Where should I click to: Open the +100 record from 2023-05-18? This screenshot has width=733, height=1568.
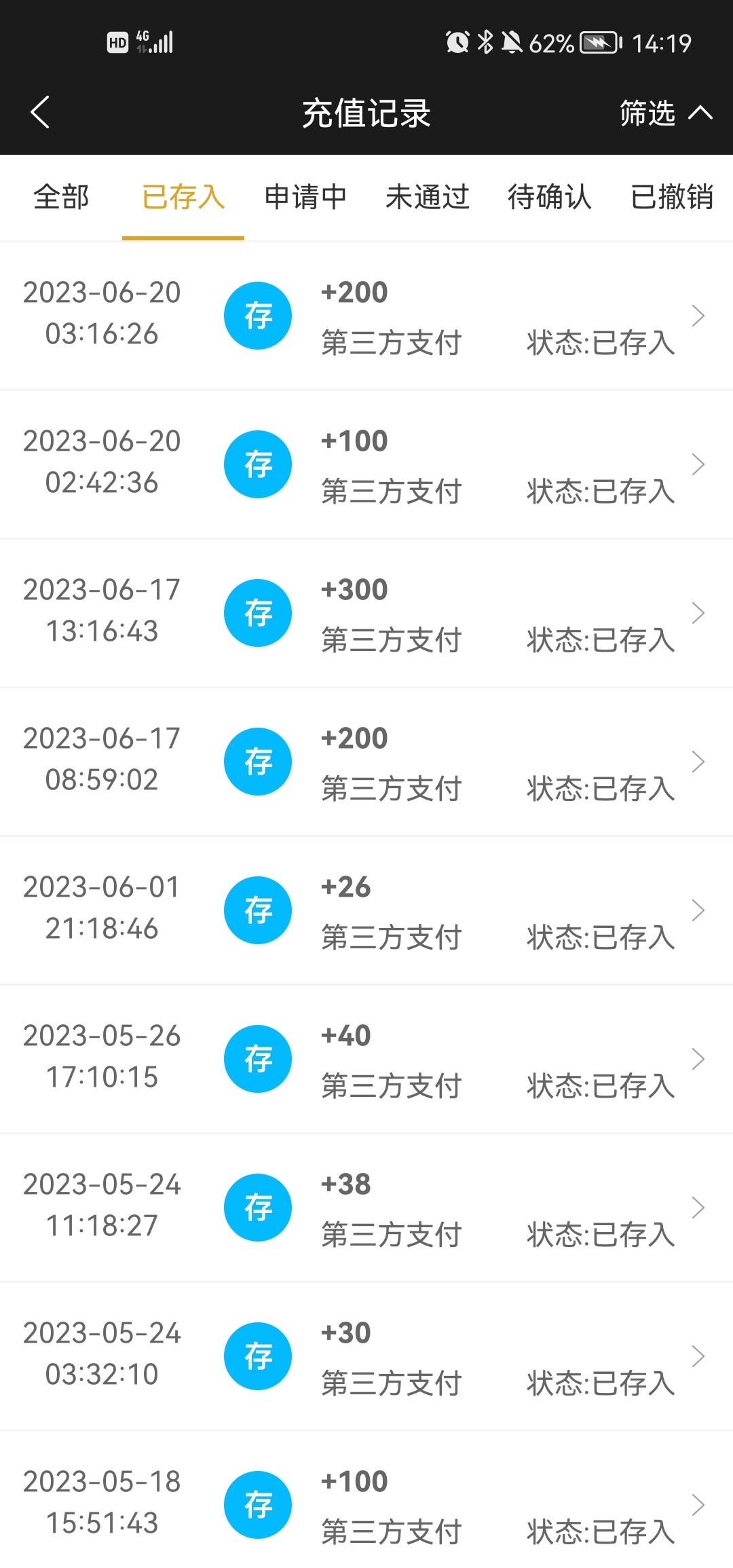pyautogui.click(x=366, y=1506)
